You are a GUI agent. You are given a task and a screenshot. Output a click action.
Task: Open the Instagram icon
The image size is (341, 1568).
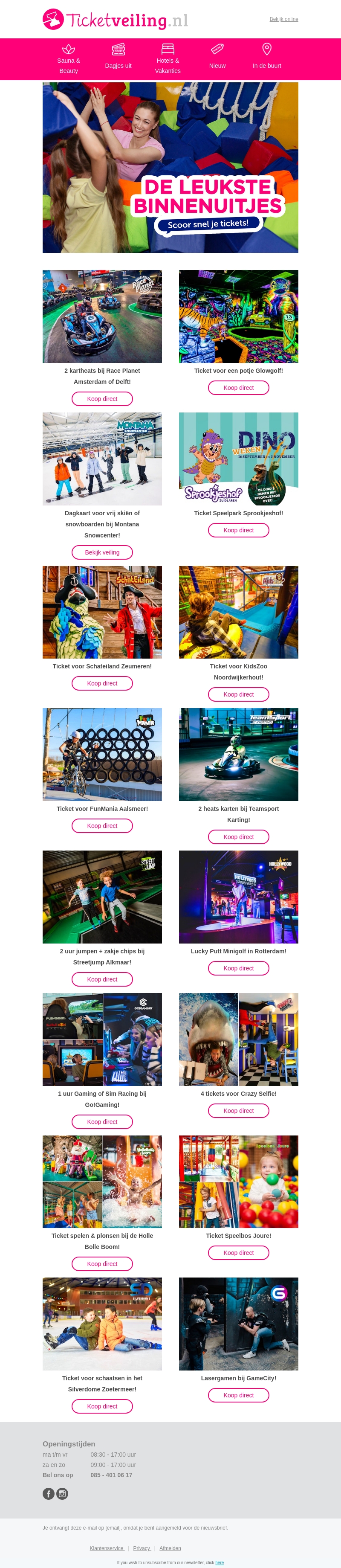pyautogui.click(x=62, y=1493)
